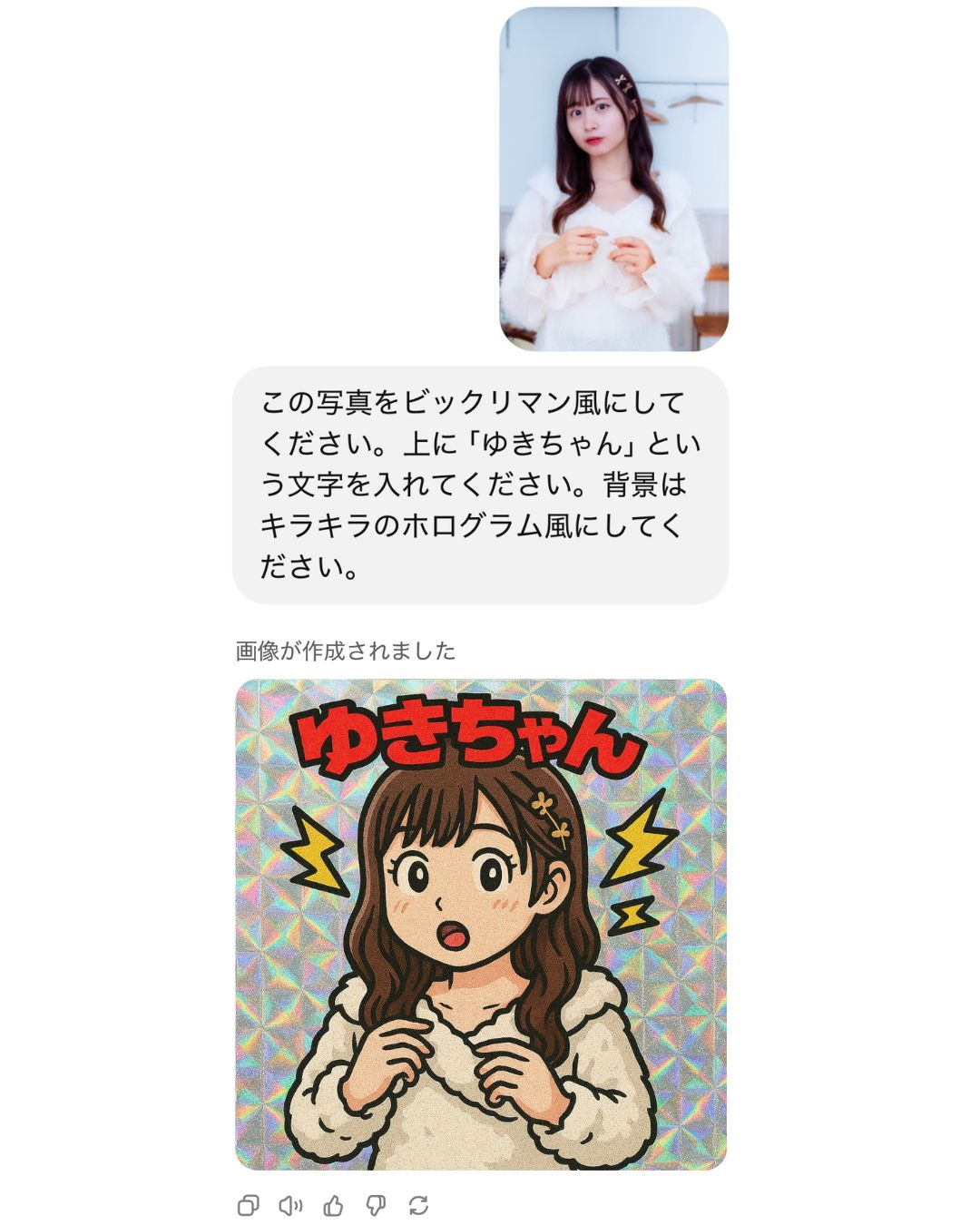The width and height of the screenshot is (980, 1225).
Task: Toggle the thumbs-down feedback icon
Action: 376,1206
